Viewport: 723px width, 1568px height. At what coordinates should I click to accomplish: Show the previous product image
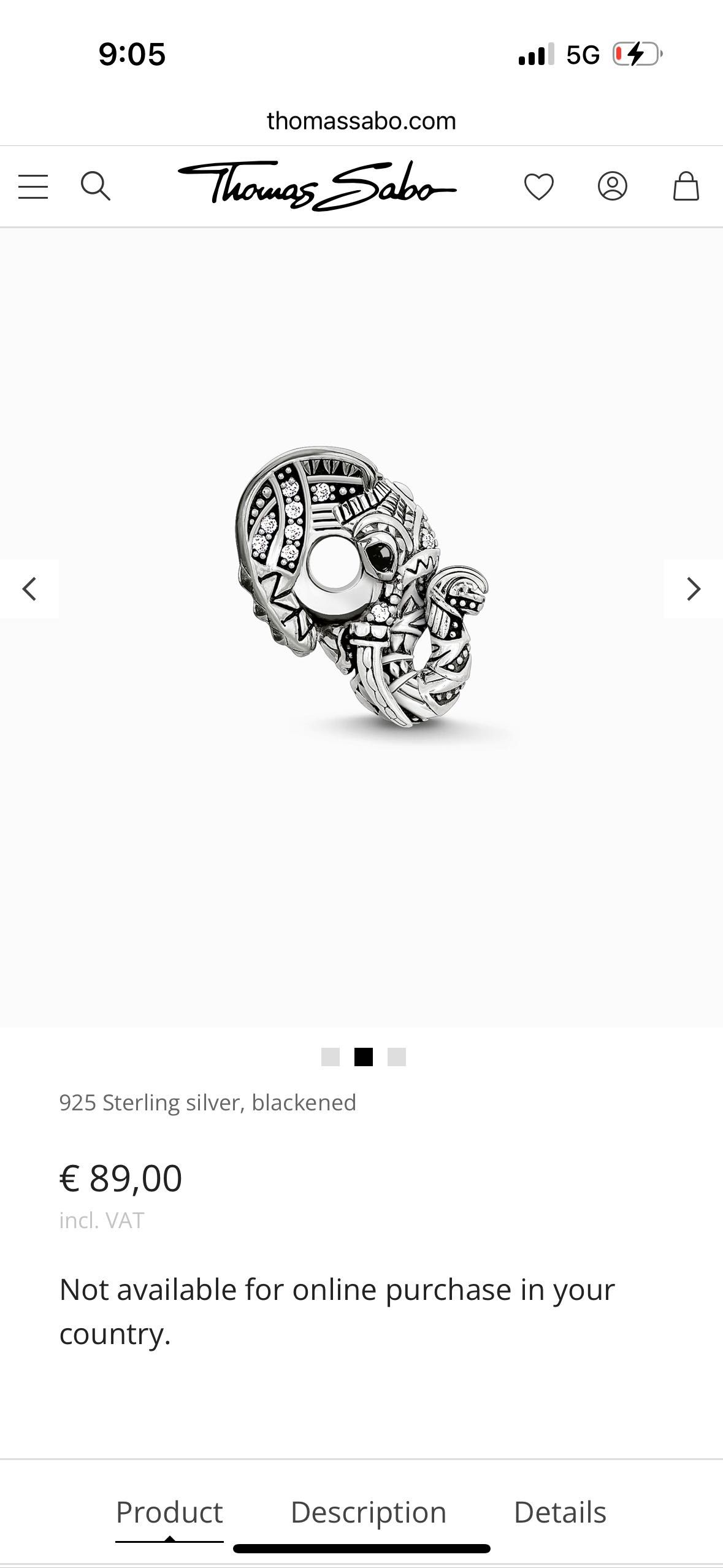[29, 589]
